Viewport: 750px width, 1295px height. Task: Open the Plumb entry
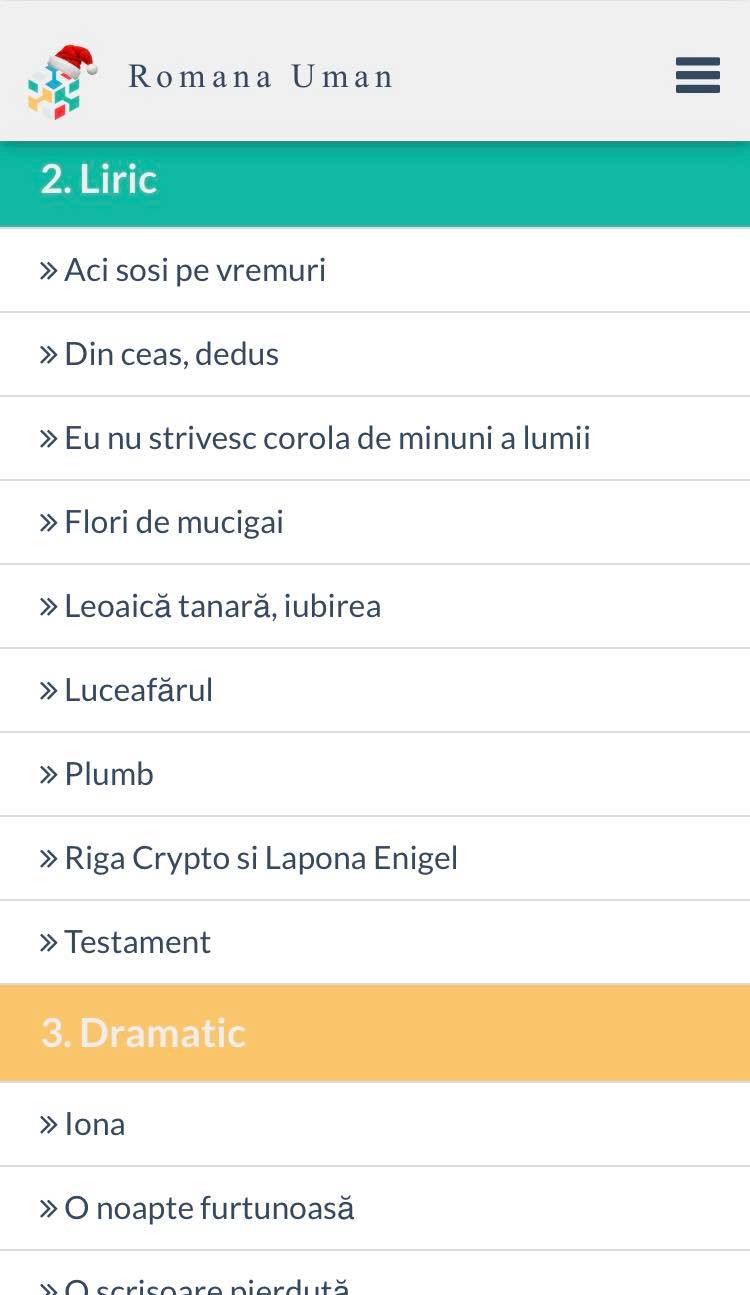pyautogui.click(x=109, y=774)
